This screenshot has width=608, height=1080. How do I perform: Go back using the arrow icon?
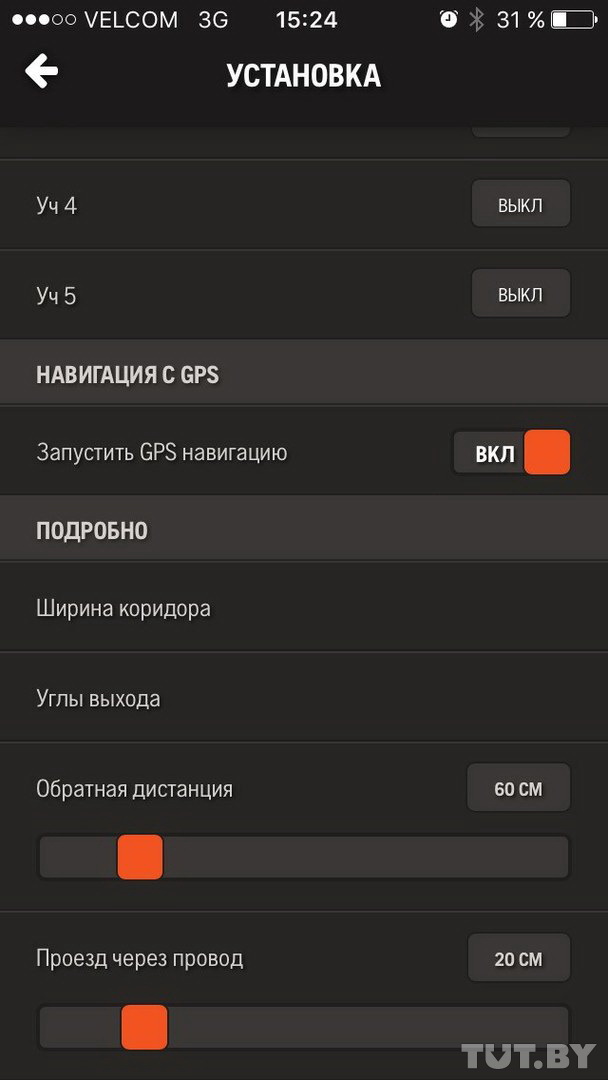coord(41,72)
